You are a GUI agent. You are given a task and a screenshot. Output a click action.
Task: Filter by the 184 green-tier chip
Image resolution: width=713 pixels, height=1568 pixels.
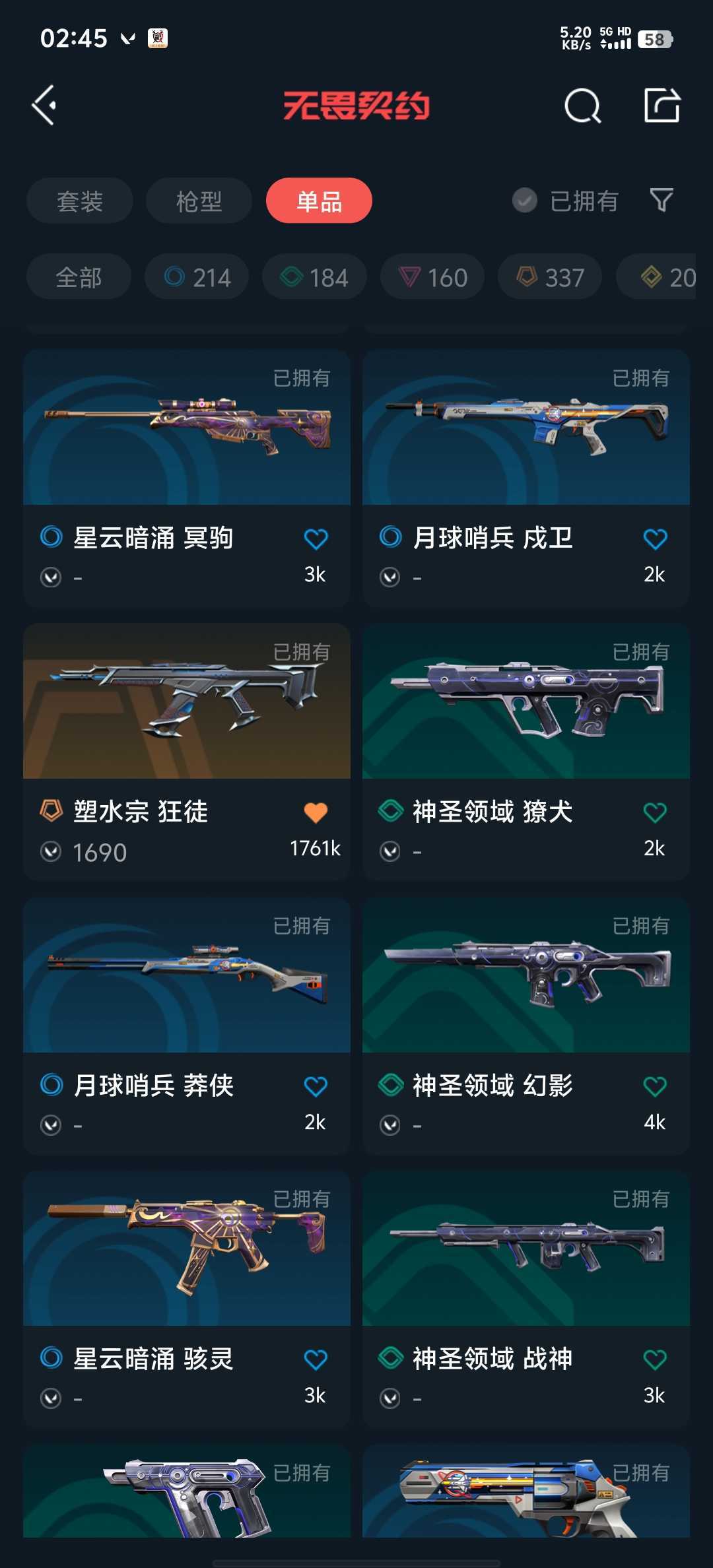[314, 277]
